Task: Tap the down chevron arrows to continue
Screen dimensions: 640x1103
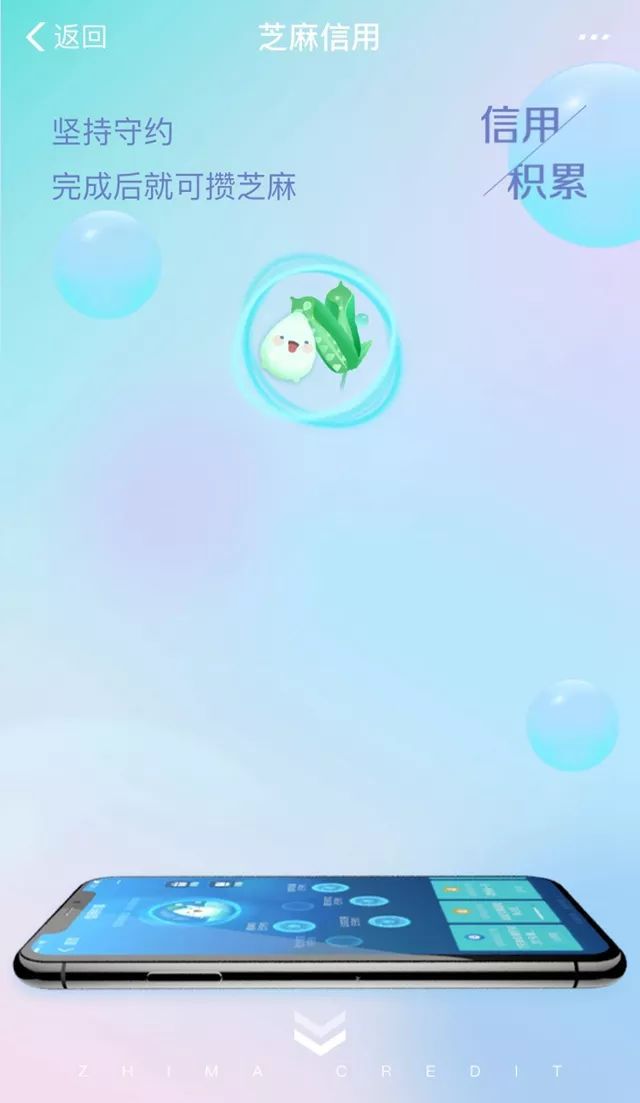Action: click(x=320, y=1032)
